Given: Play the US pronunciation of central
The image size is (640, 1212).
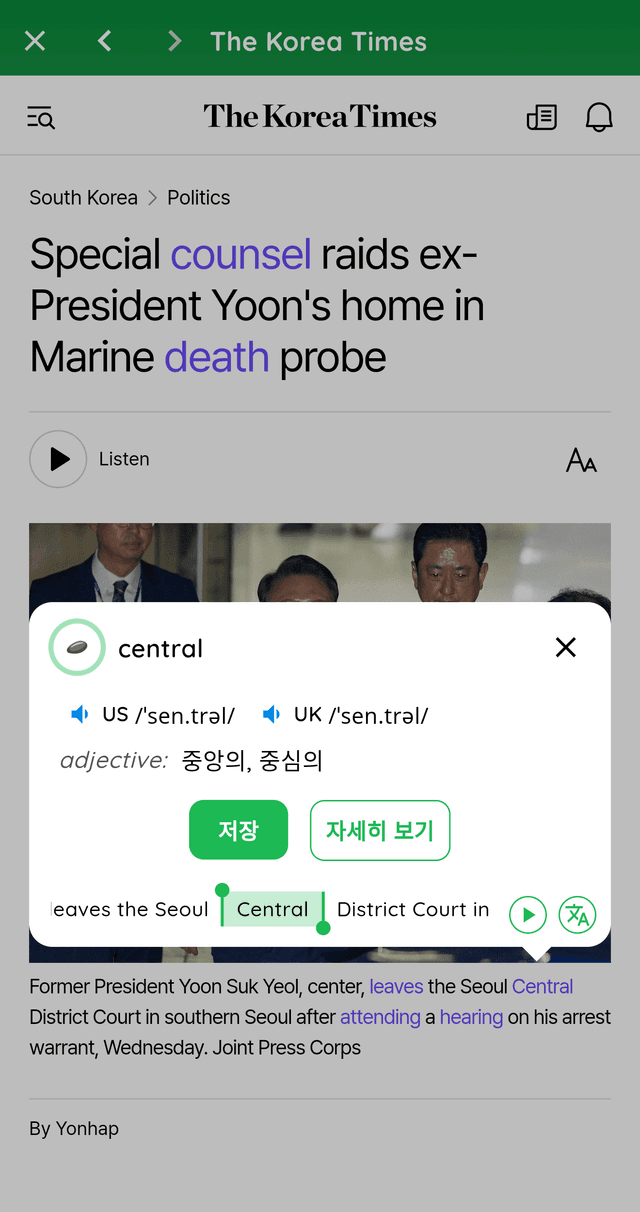Looking at the screenshot, I should 80,715.
